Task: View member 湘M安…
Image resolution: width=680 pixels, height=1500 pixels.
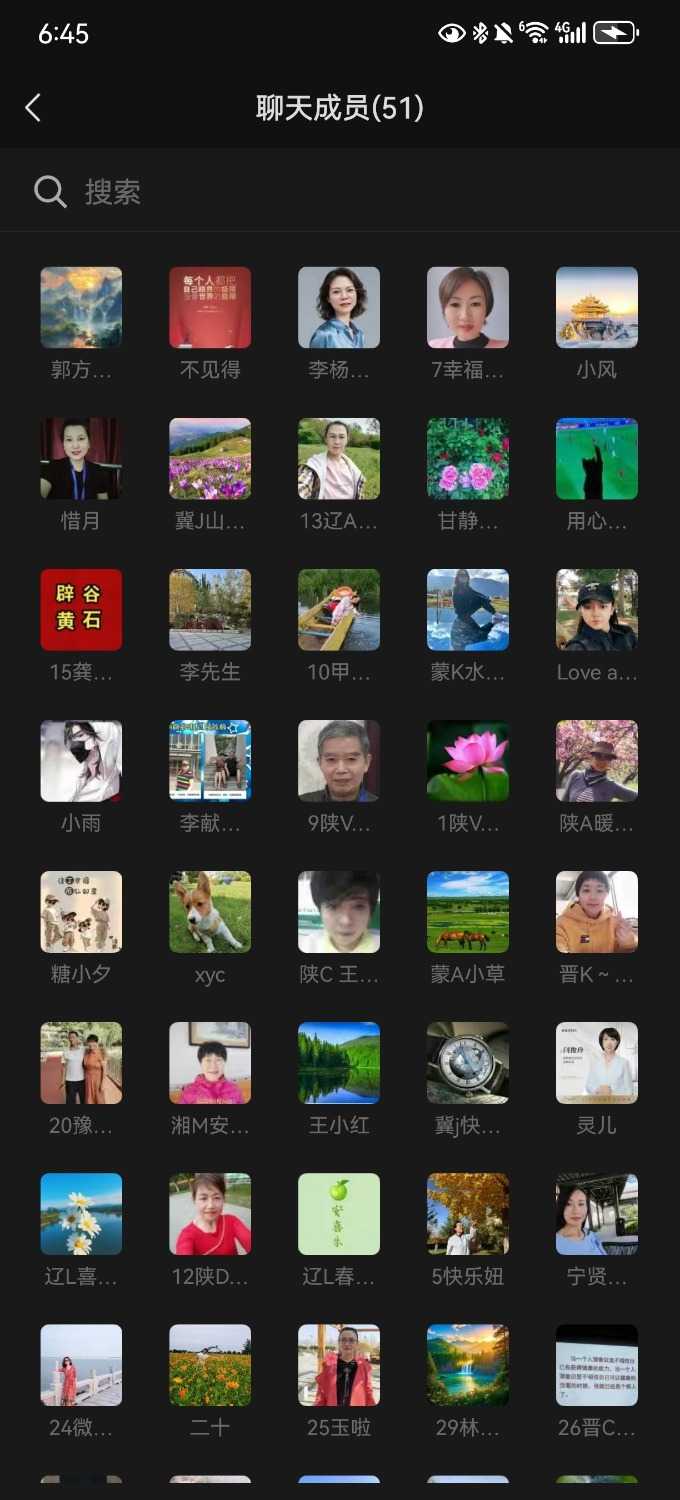Action: [x=210, y=1063]
